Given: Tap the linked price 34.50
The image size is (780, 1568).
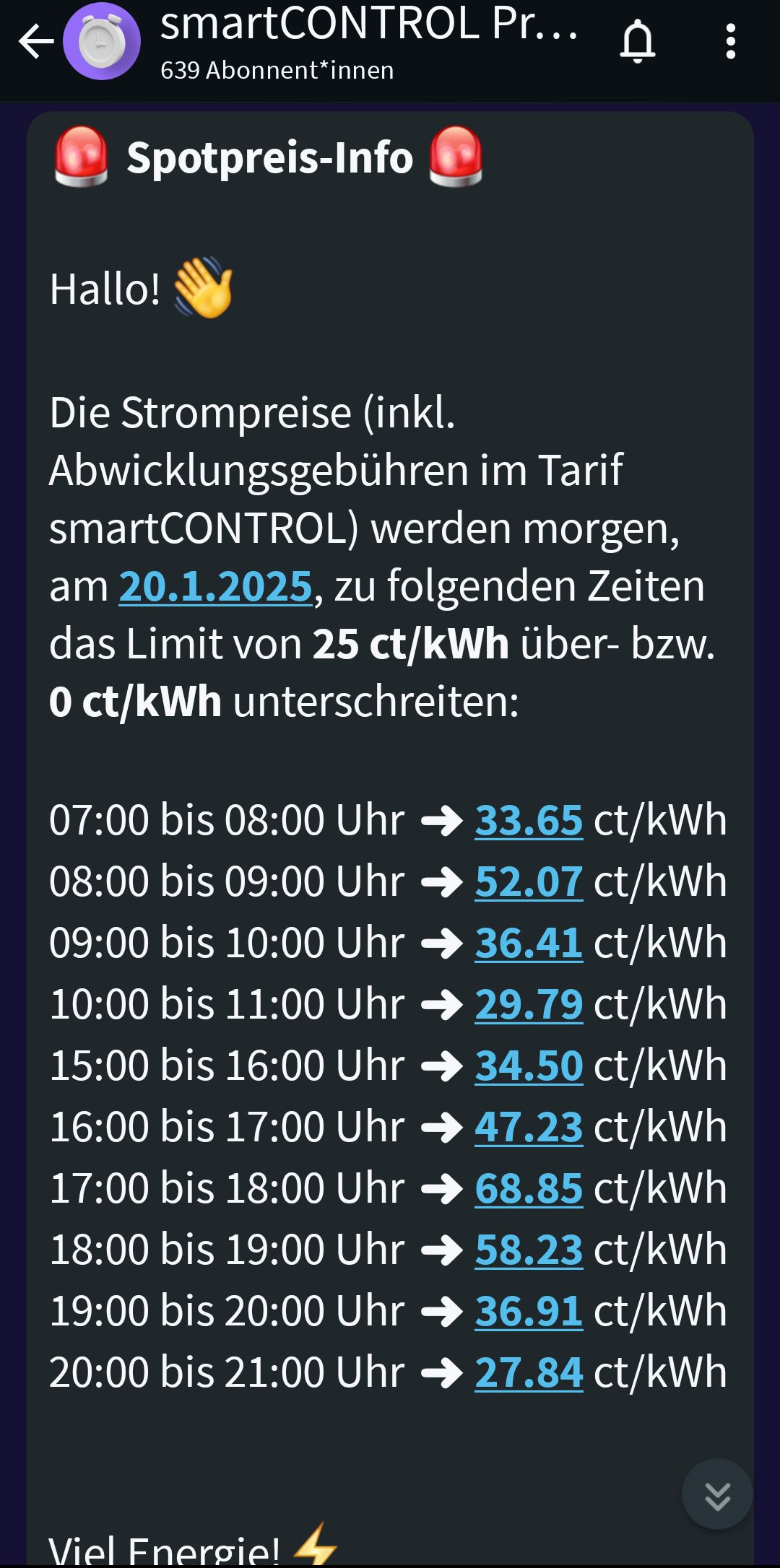Looking at the screenshot, I should 529,1066.
